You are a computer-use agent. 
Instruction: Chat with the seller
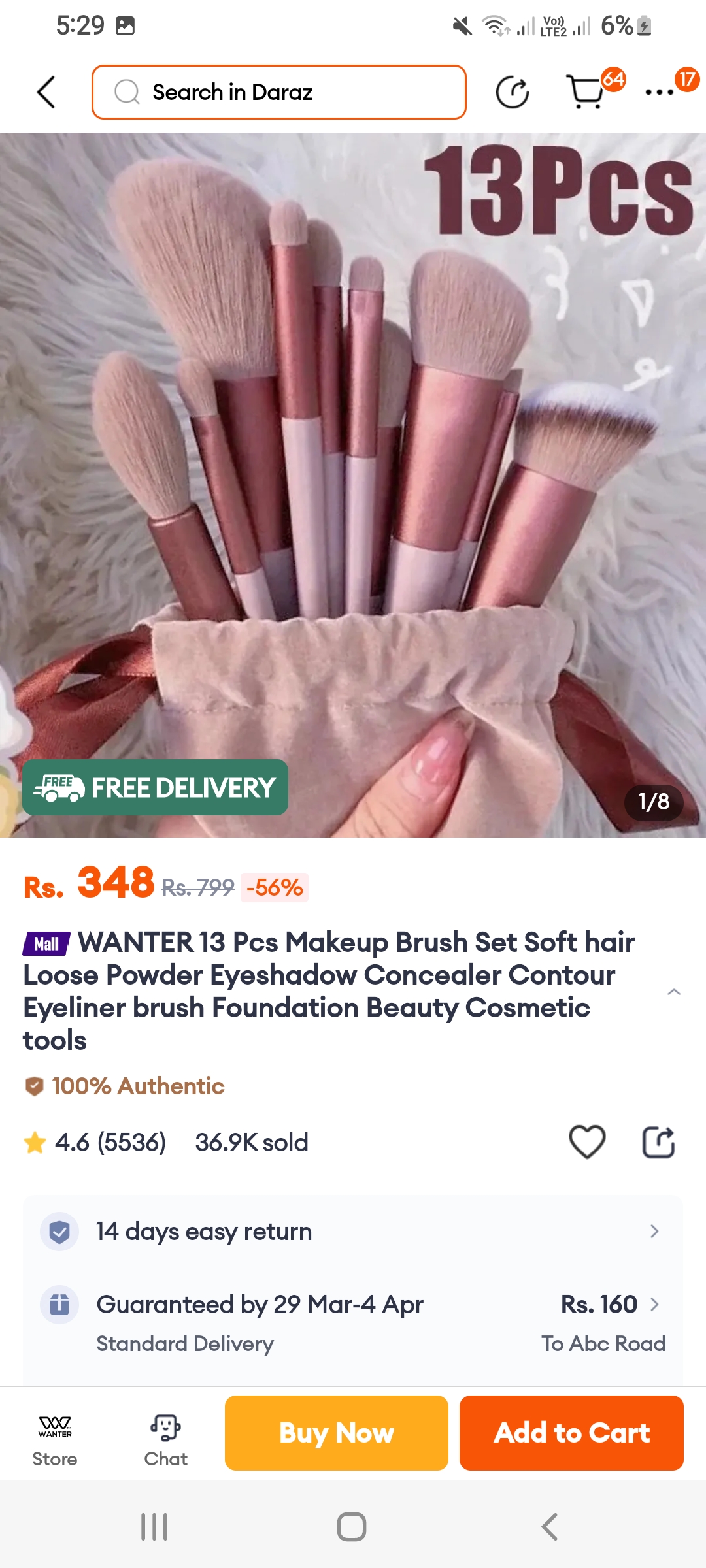click(x=166, y=1441)
